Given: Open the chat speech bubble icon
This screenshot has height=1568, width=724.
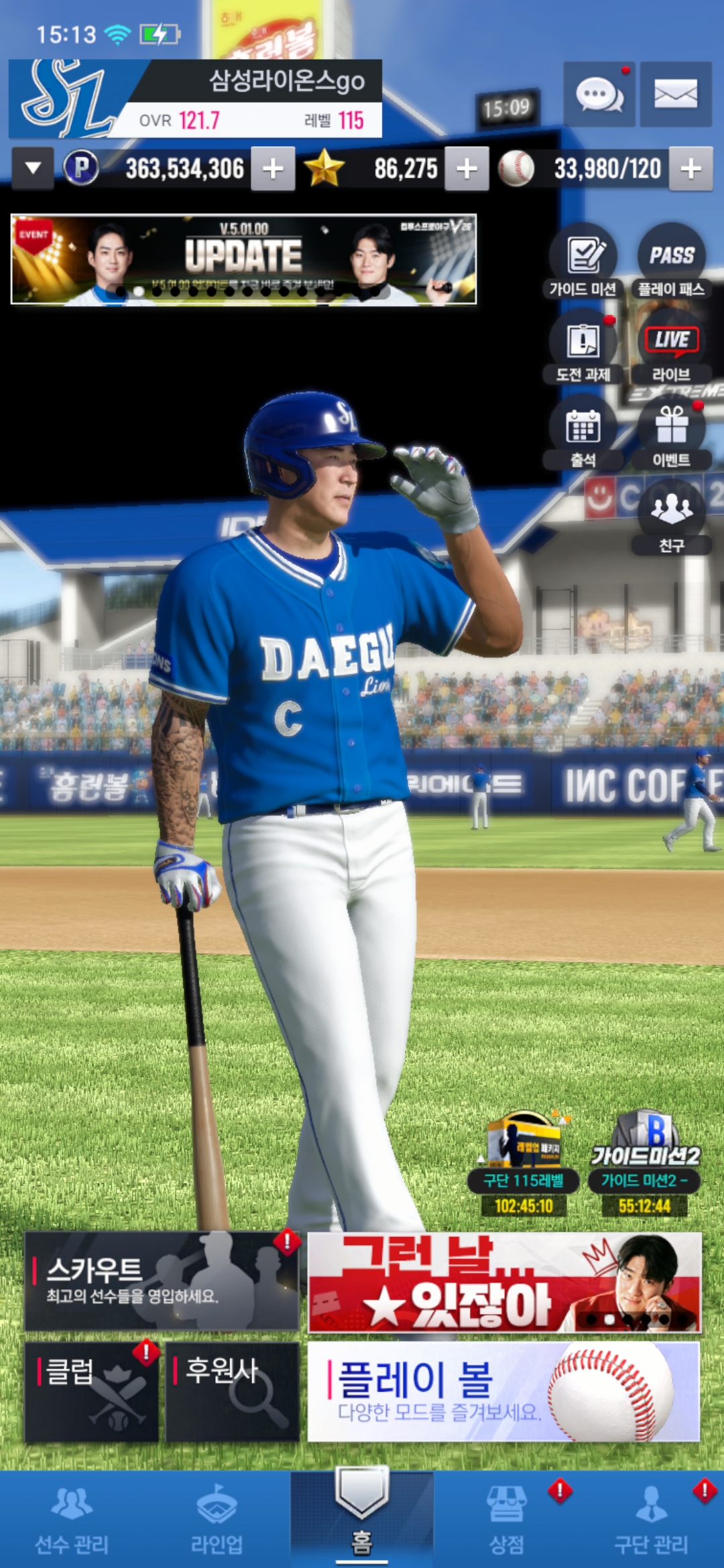Looking at the screenshot, I should [599, 94].
